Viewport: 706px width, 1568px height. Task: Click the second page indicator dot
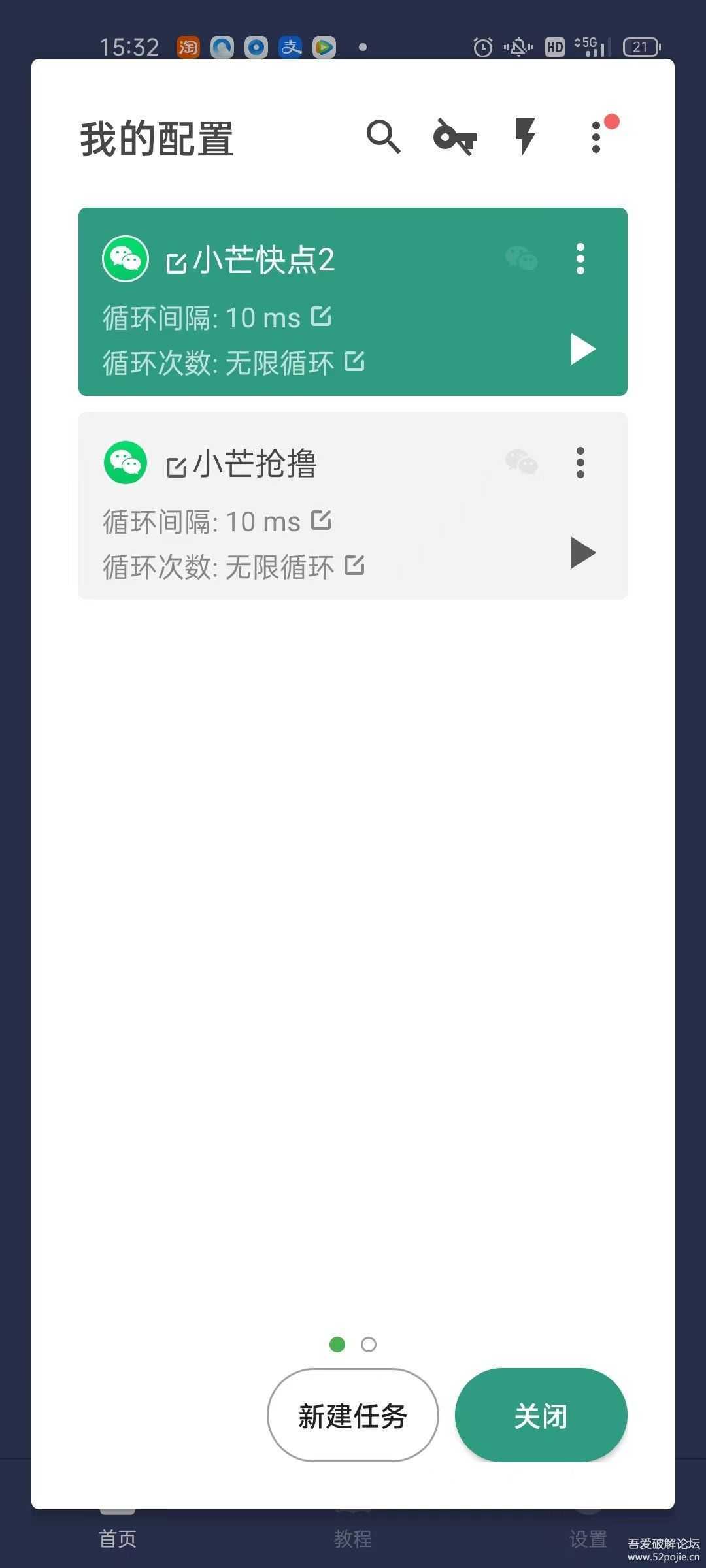click(369, 1345)
